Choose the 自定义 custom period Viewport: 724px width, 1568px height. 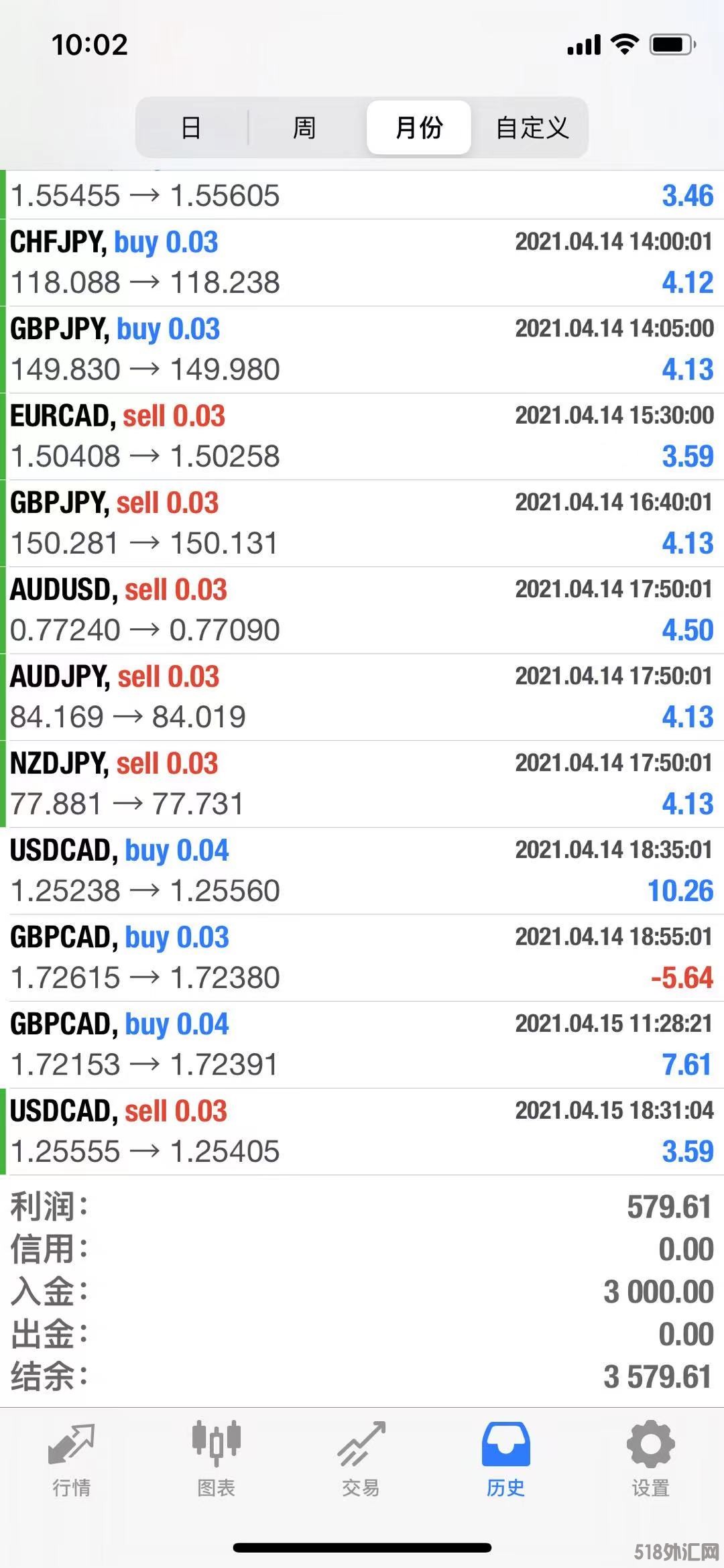point(532,127)
